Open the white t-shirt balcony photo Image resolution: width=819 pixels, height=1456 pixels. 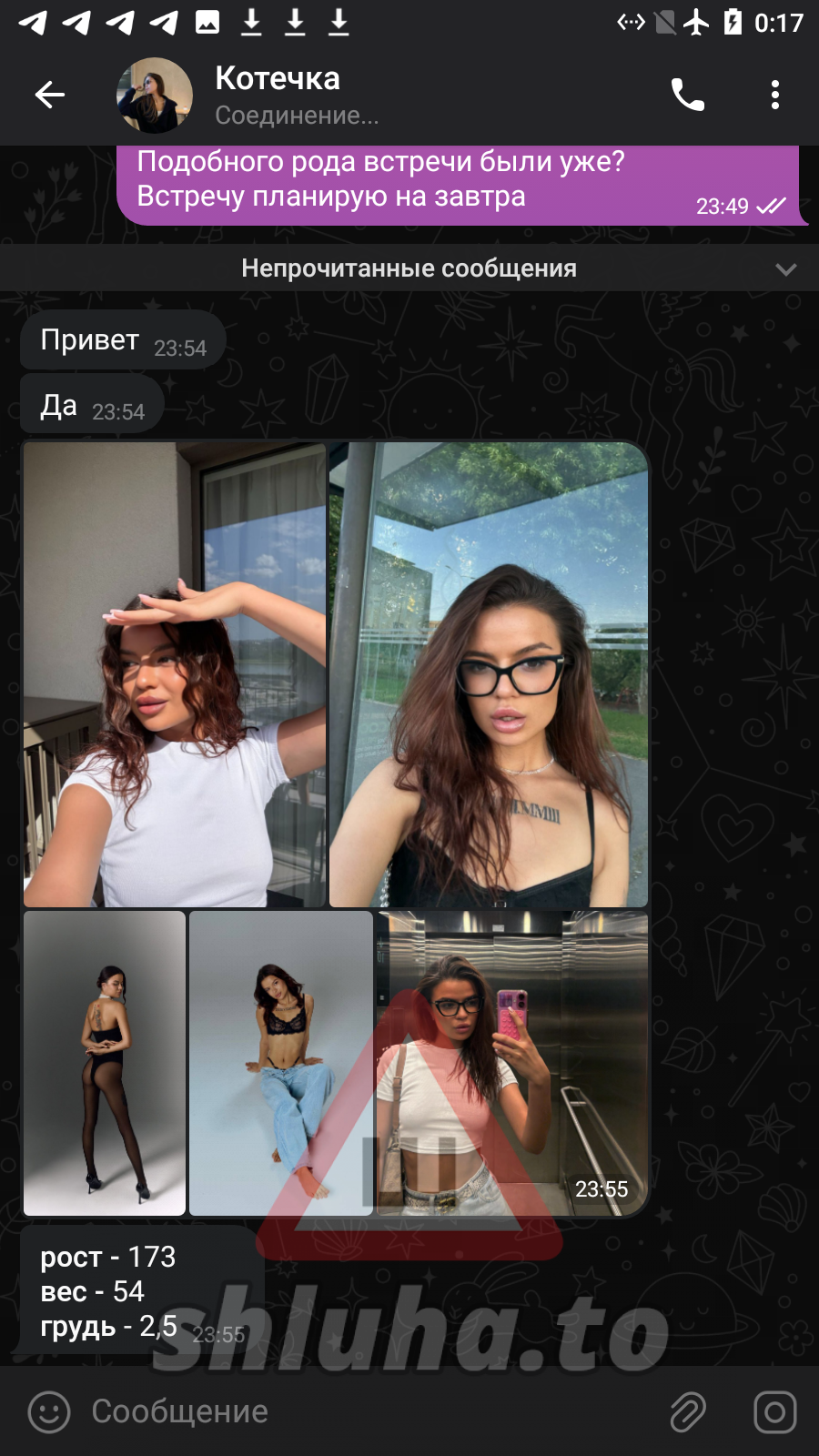click(175, 674)
